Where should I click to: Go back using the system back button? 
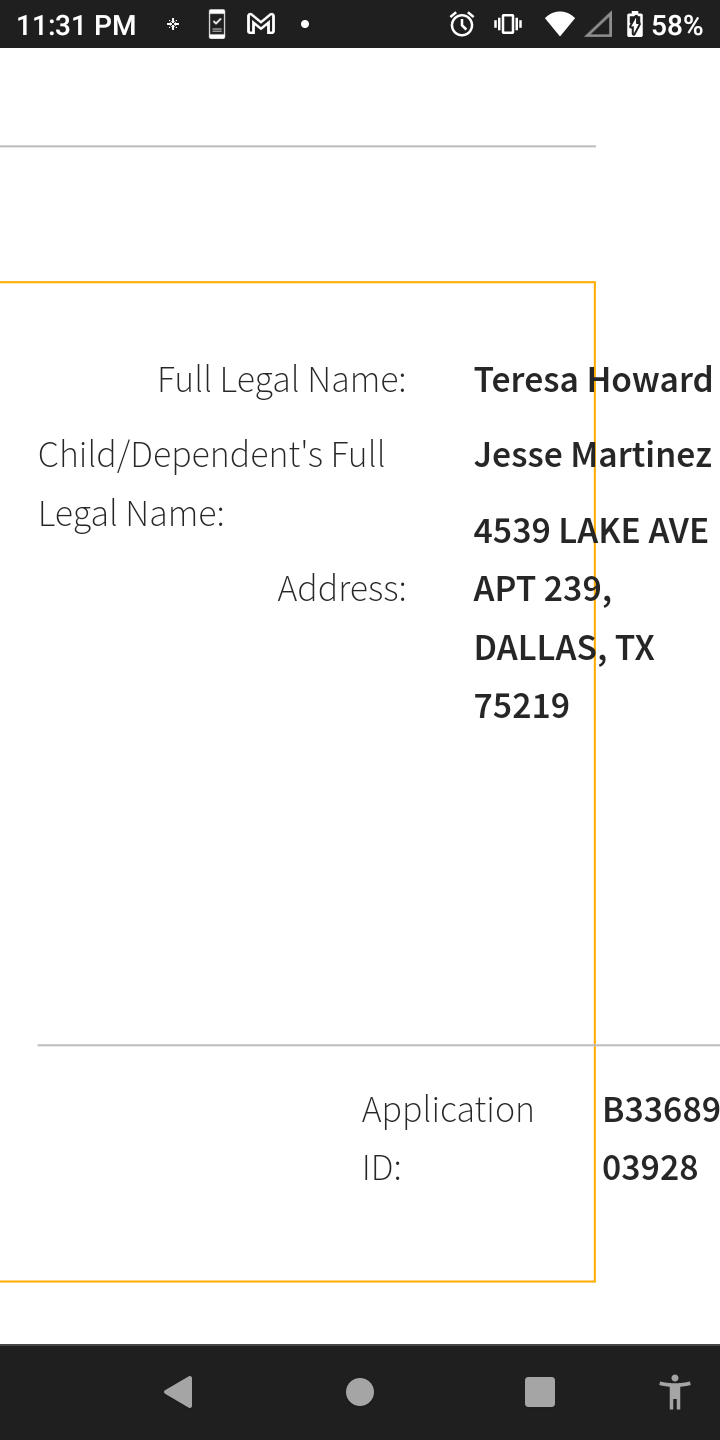click(179, 1391)
